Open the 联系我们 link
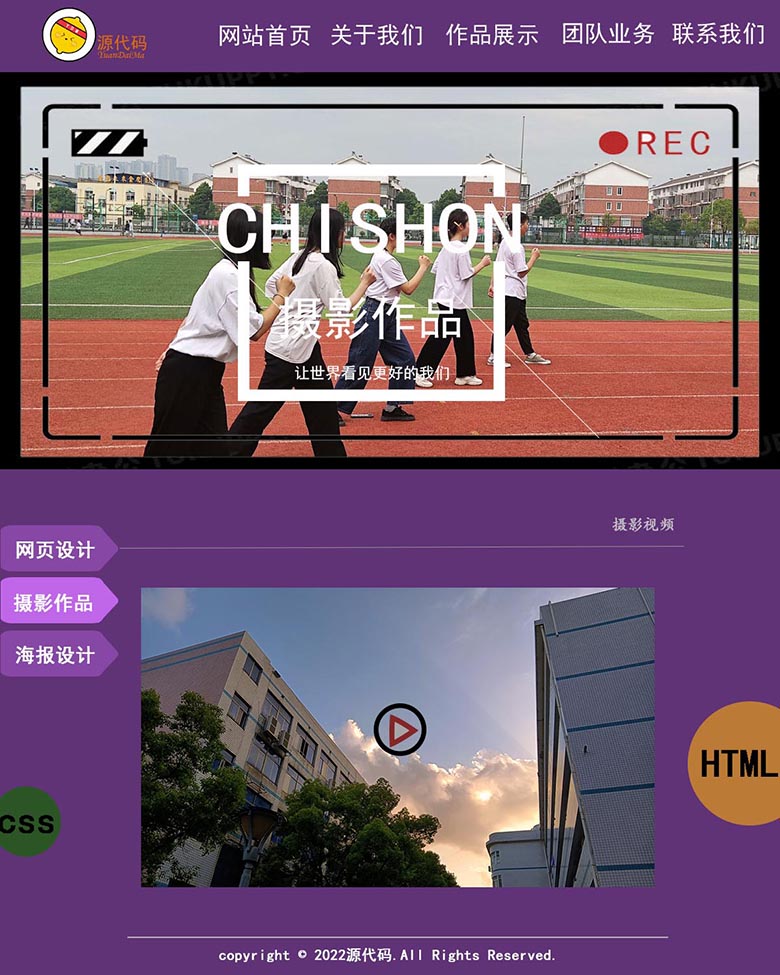780x975 pixels. 718,34
